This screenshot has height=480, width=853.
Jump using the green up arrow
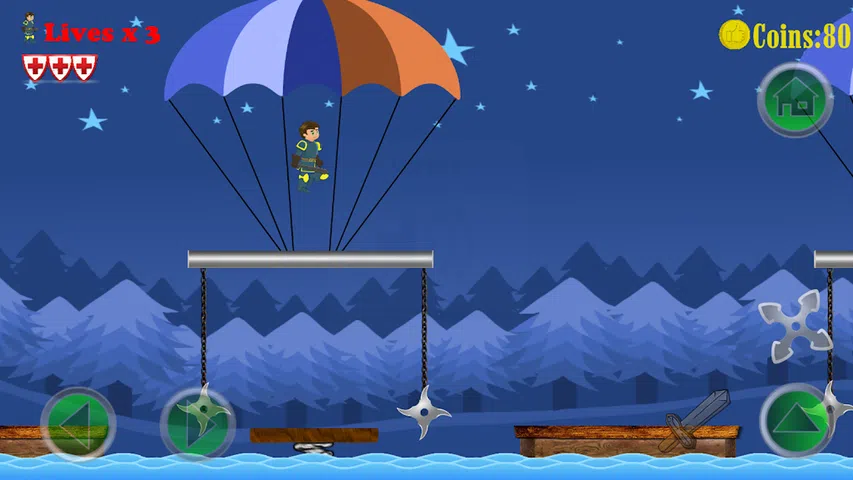tap(795, 418)
